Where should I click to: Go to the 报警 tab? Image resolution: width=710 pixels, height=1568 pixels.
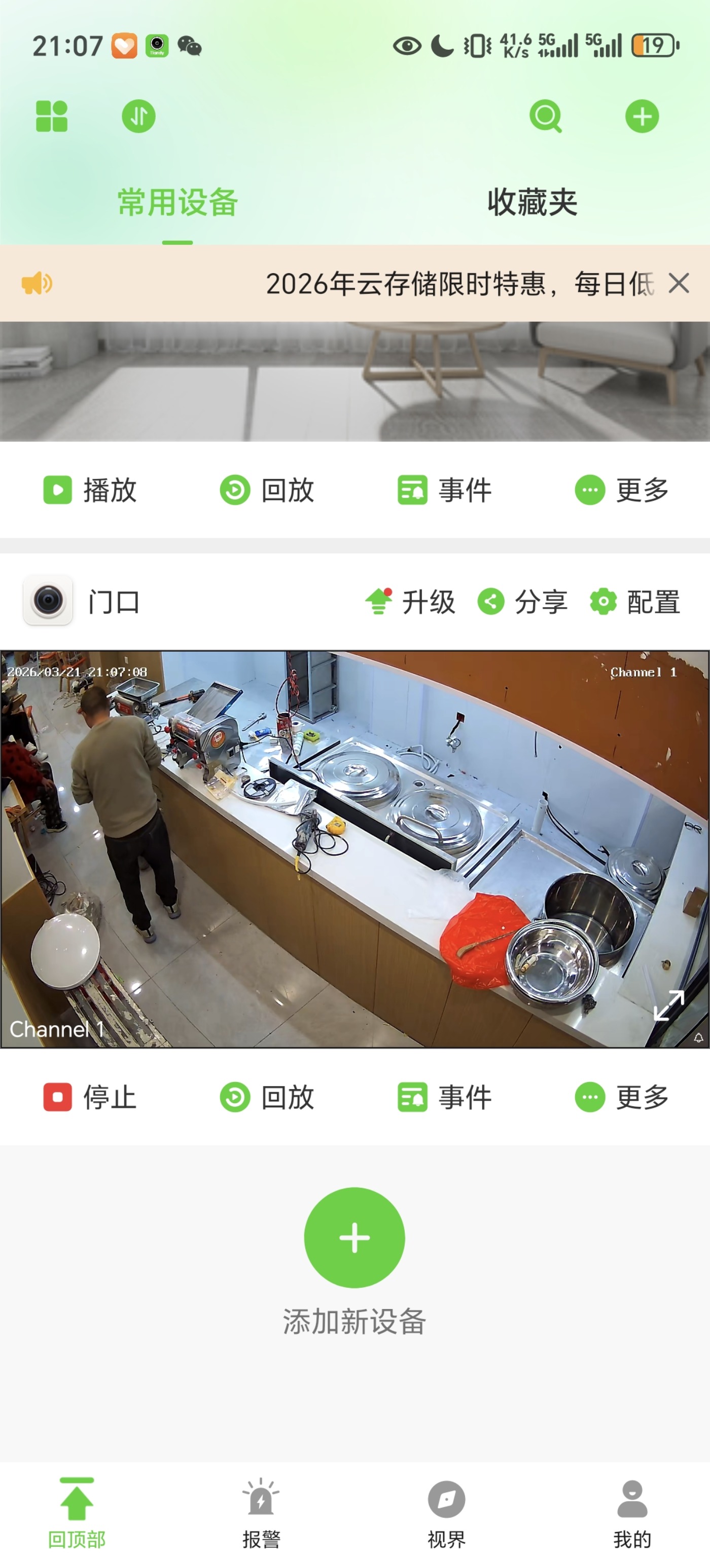pyautogui.click(x=261, y=1513)
